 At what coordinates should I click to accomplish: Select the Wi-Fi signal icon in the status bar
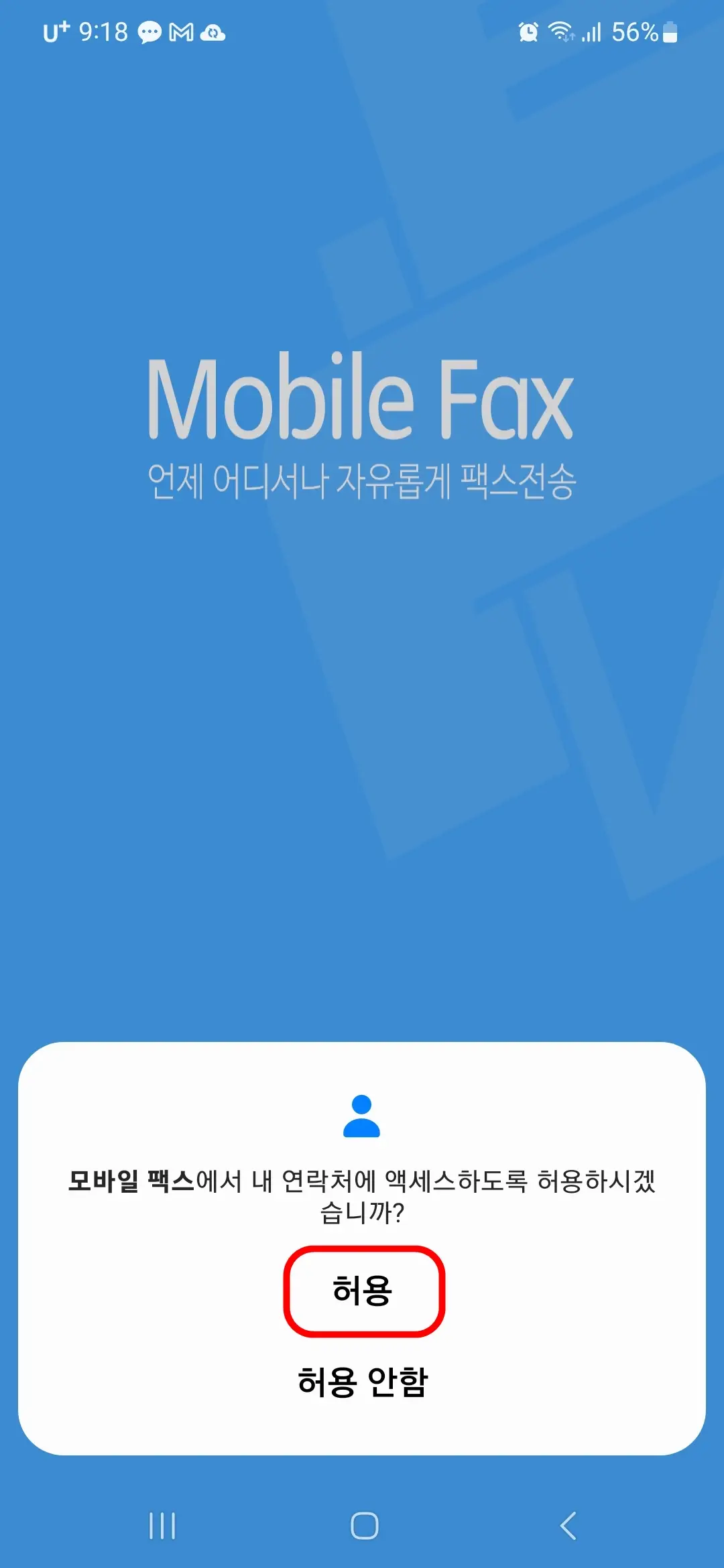pyautogui.click(x=562, y=31)
